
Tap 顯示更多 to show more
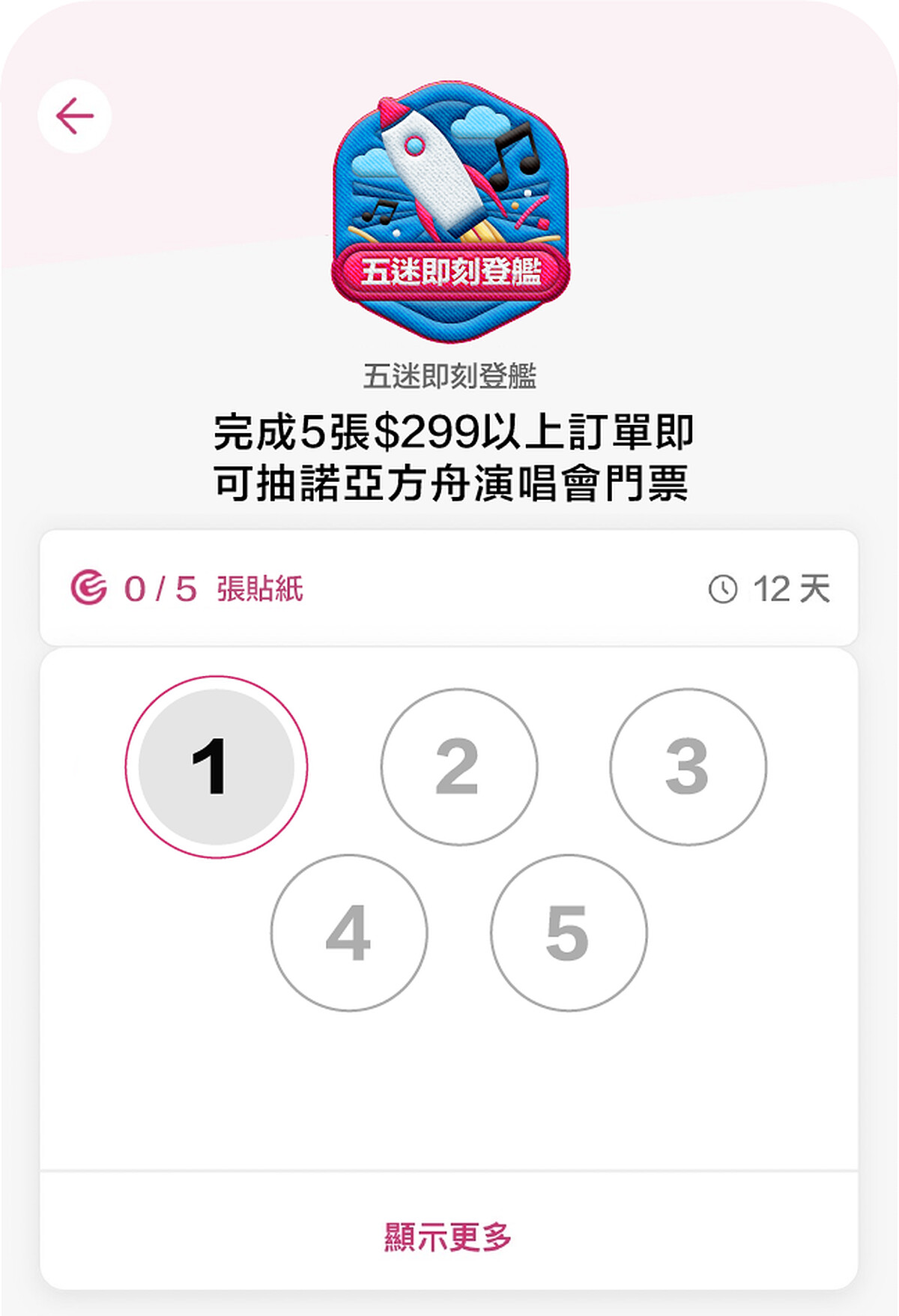pyautogui.click(x=448, y=1237)
